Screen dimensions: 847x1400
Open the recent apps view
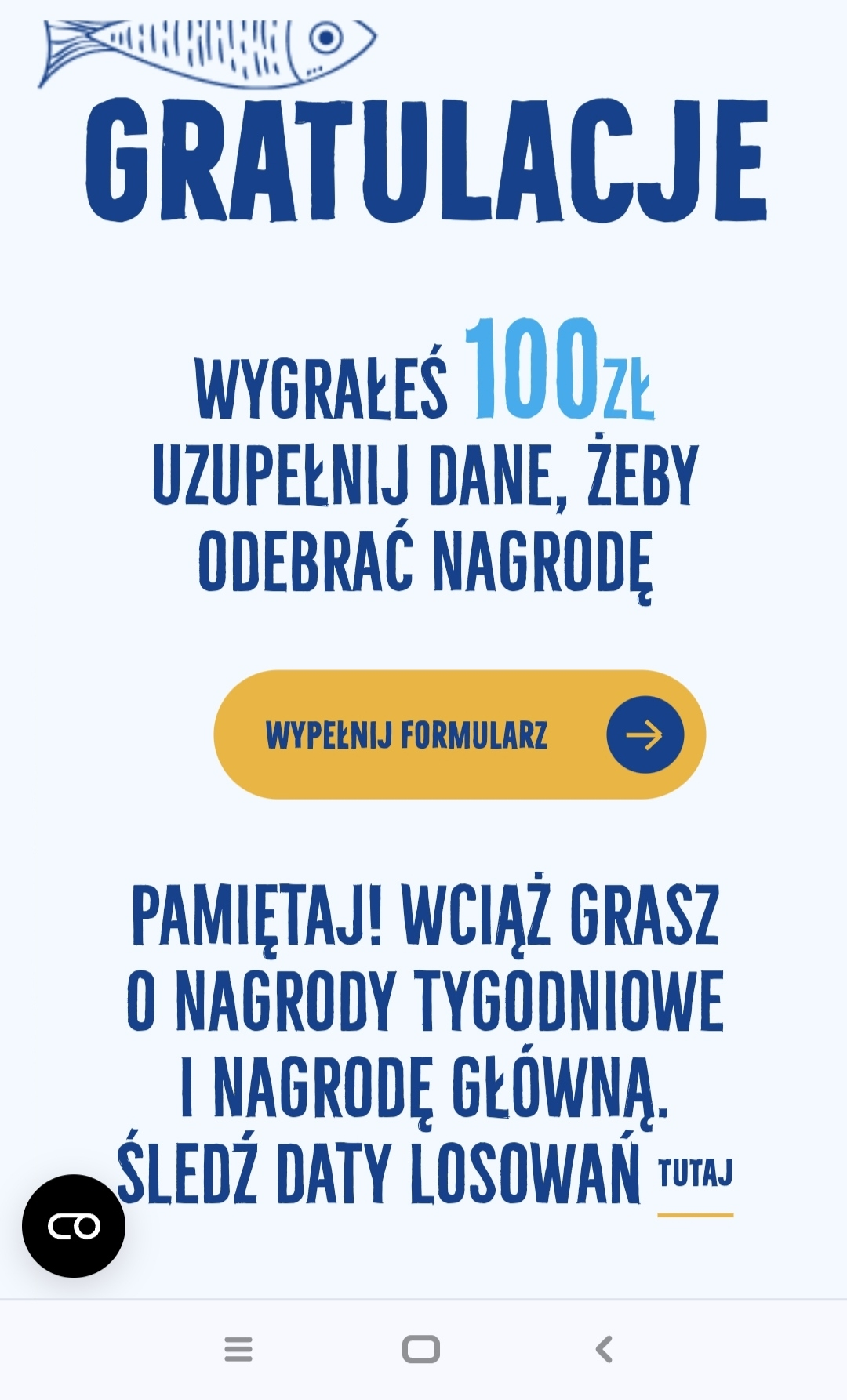(238, 1349)
